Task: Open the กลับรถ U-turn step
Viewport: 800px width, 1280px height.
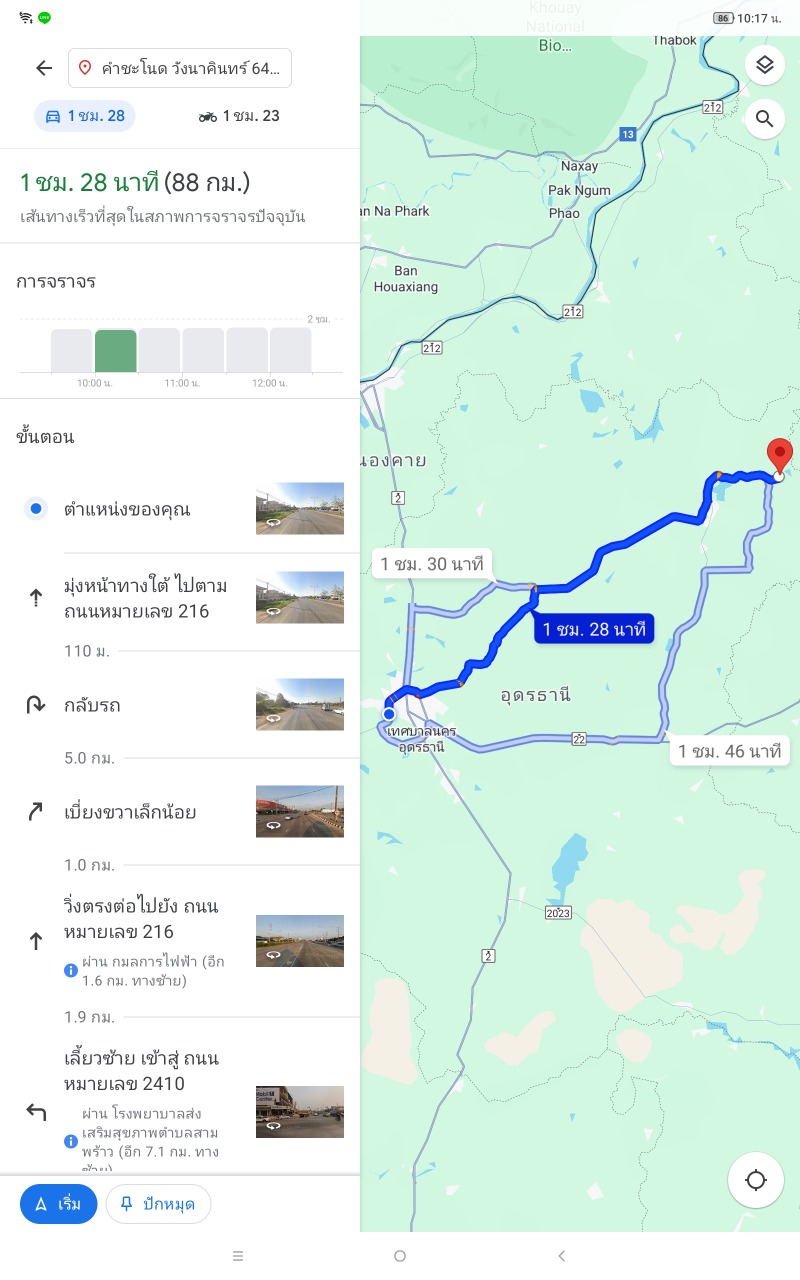Action: 180,705
